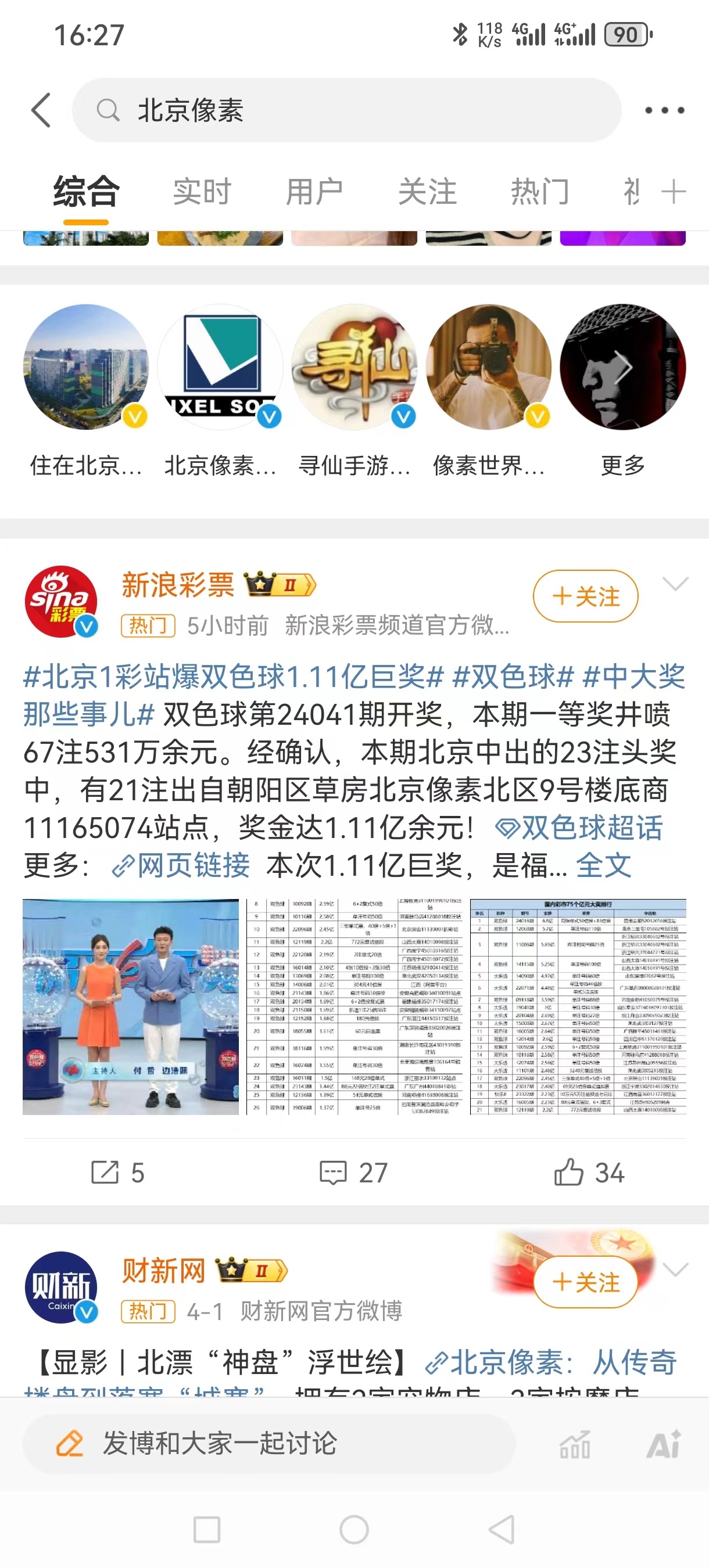Screen dimensions: 709x1568
Task: Open the 双色球超话 link
Action: click(580, 828)
